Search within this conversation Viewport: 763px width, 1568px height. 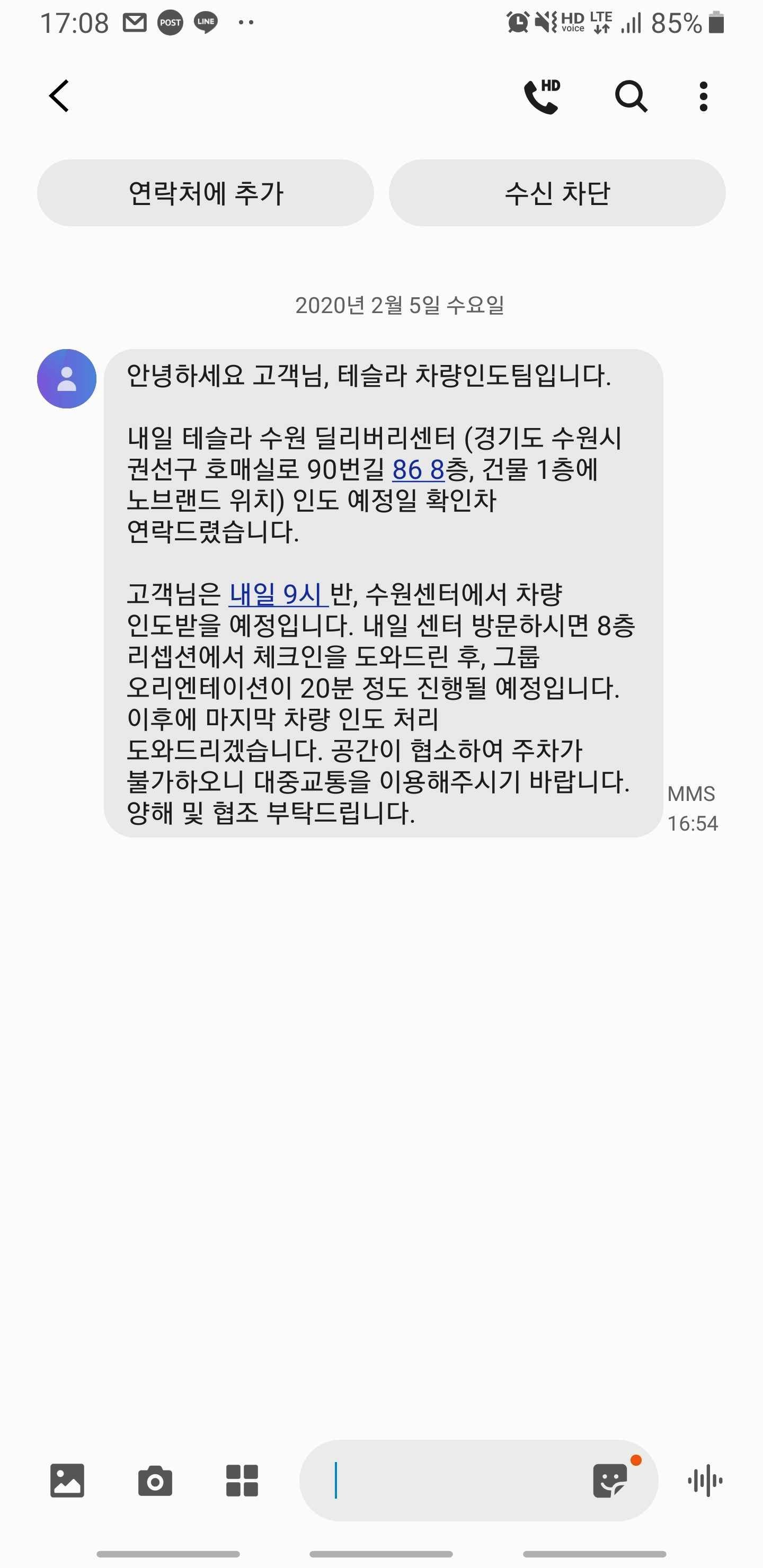[x=630, y=96]
